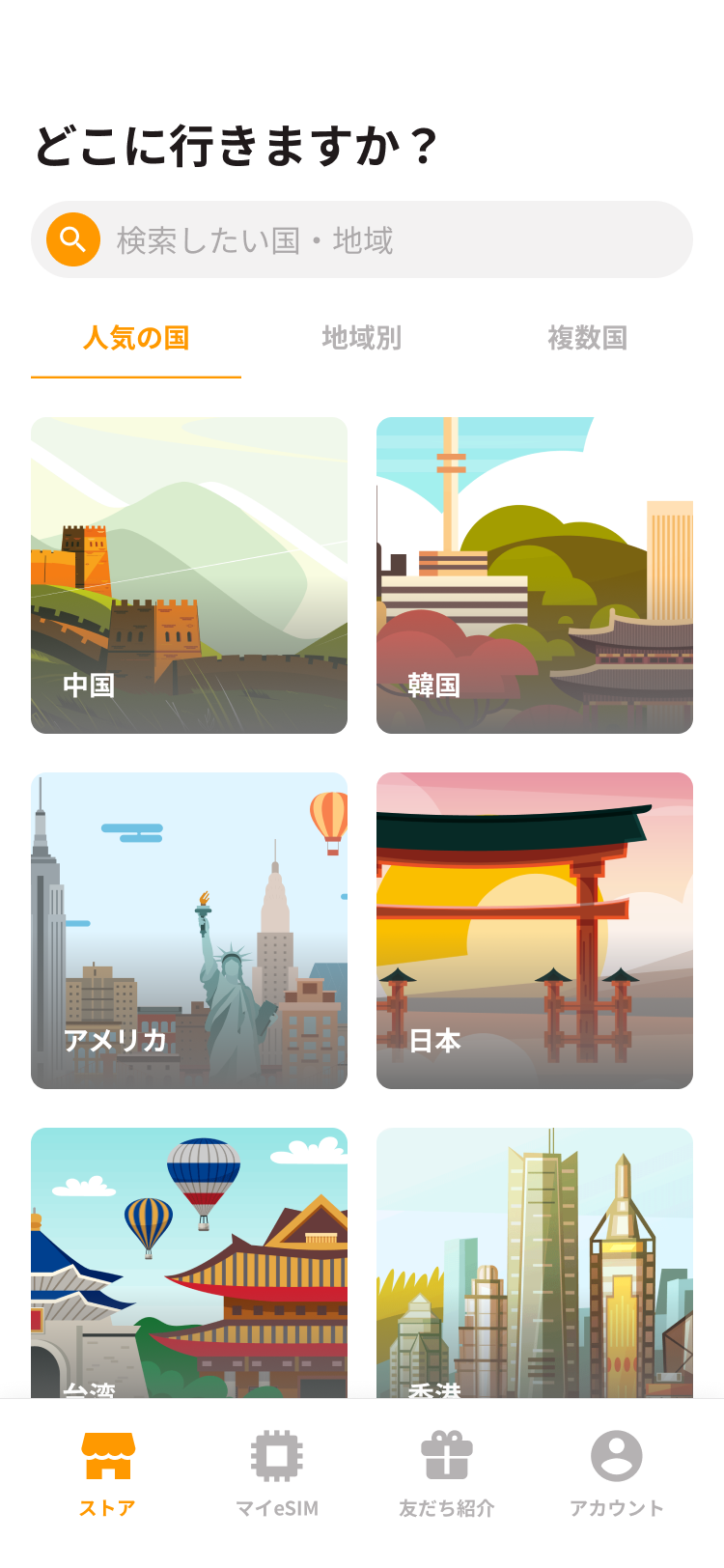Go to the マイeSIM tab
Viewport: 724px width, 1568px height.
click(x=277, y=1474)
